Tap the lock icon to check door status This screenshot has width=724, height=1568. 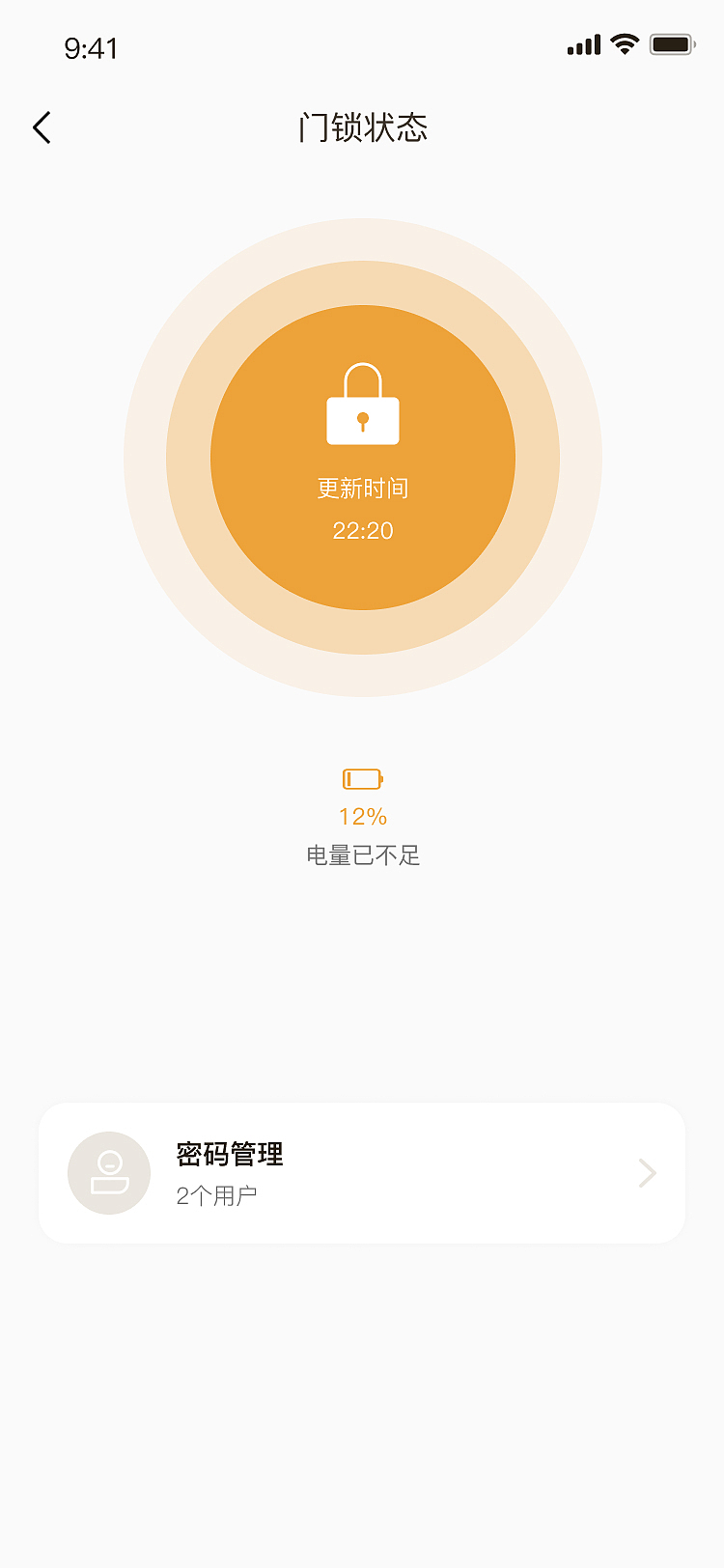pos(362,404)
